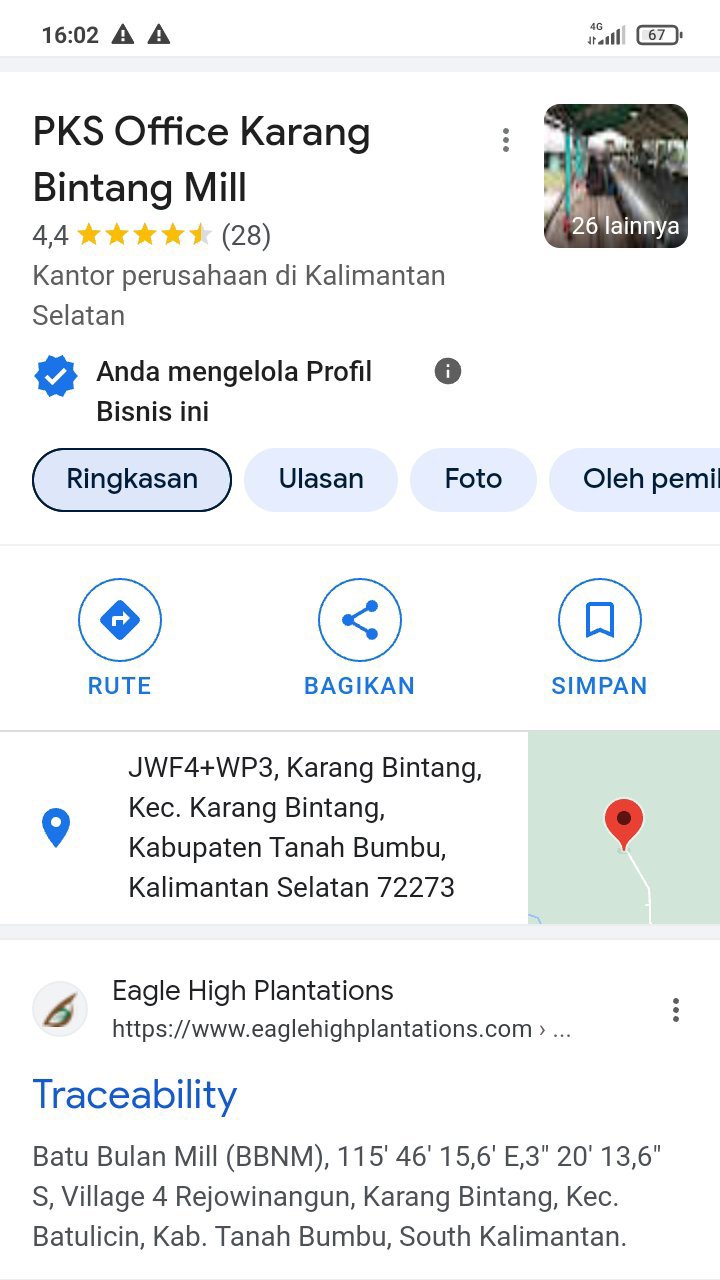Tap the review count (28)
The image size is (720, 1280).
[x=246, y=235]
